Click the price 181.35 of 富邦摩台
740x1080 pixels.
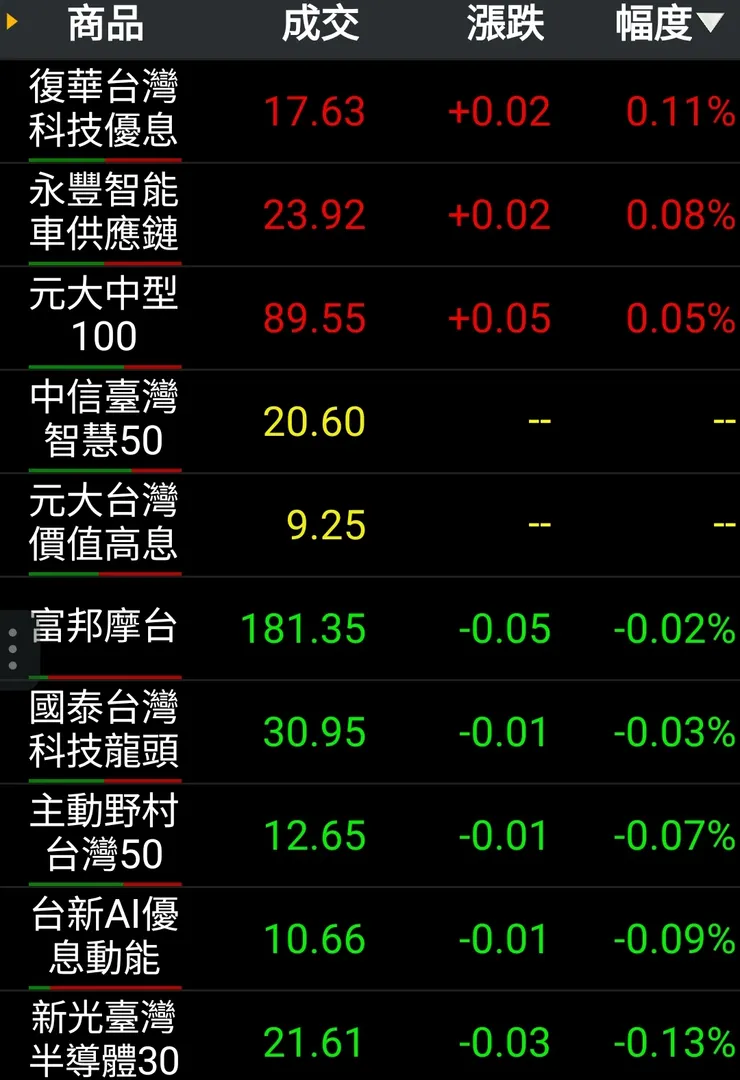tap(303, 630)
